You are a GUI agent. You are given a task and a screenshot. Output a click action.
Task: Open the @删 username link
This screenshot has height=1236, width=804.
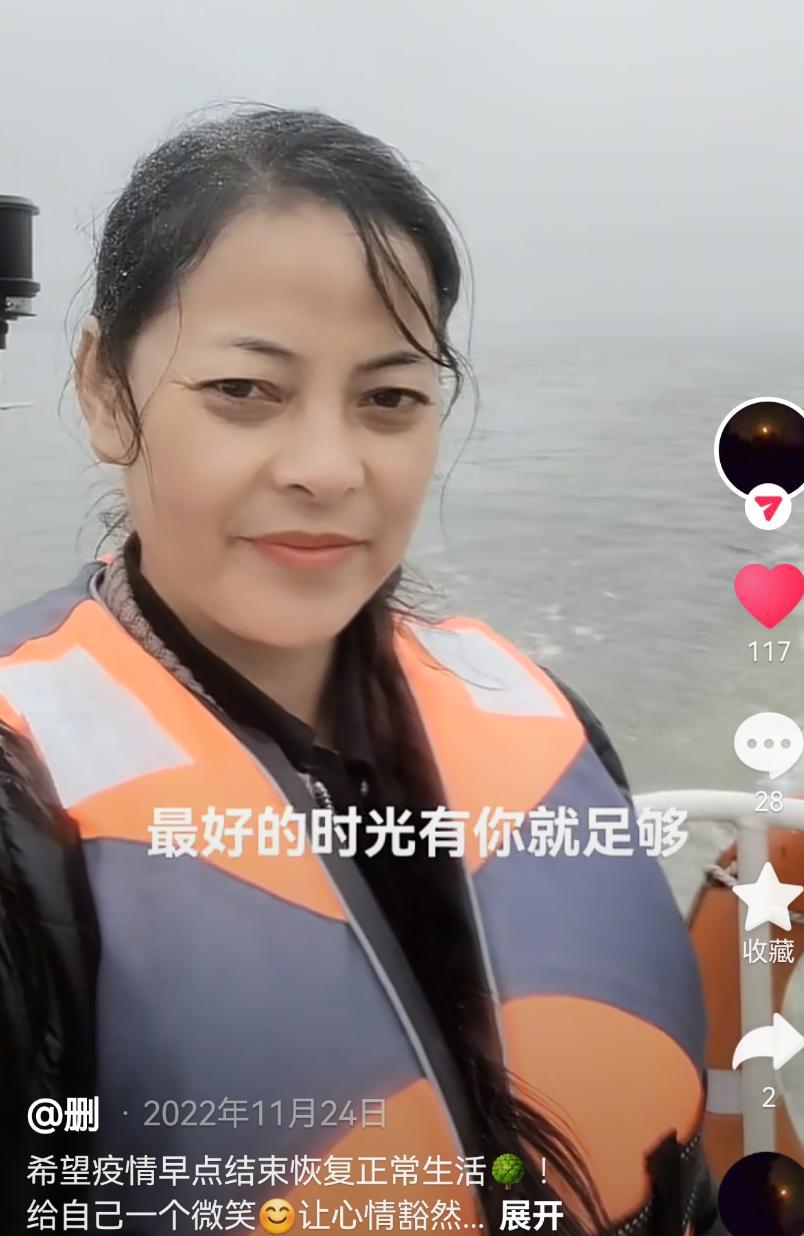click(63, 1114)
